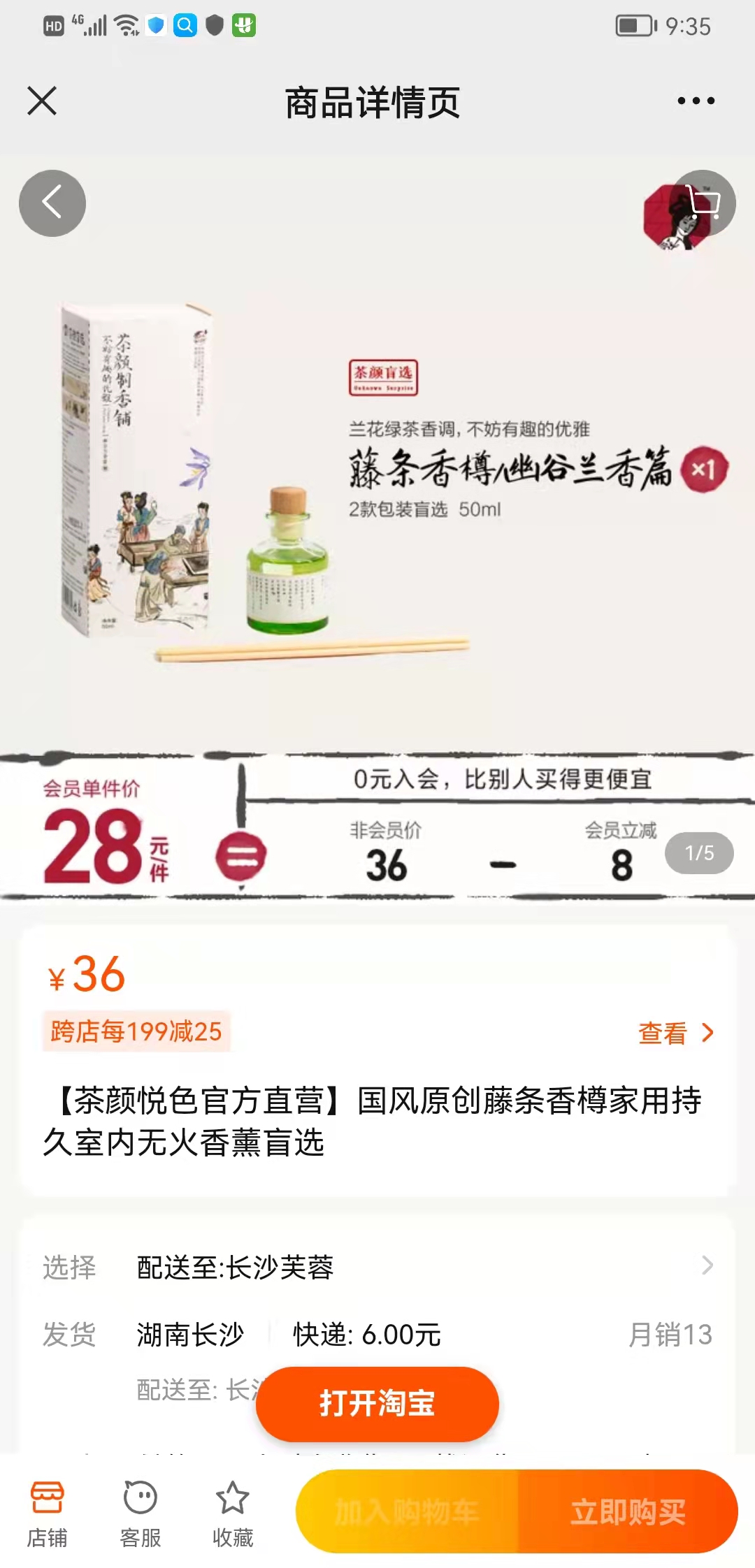
Task: Open the three-dot overflow menu
Action: pos(696,101)
